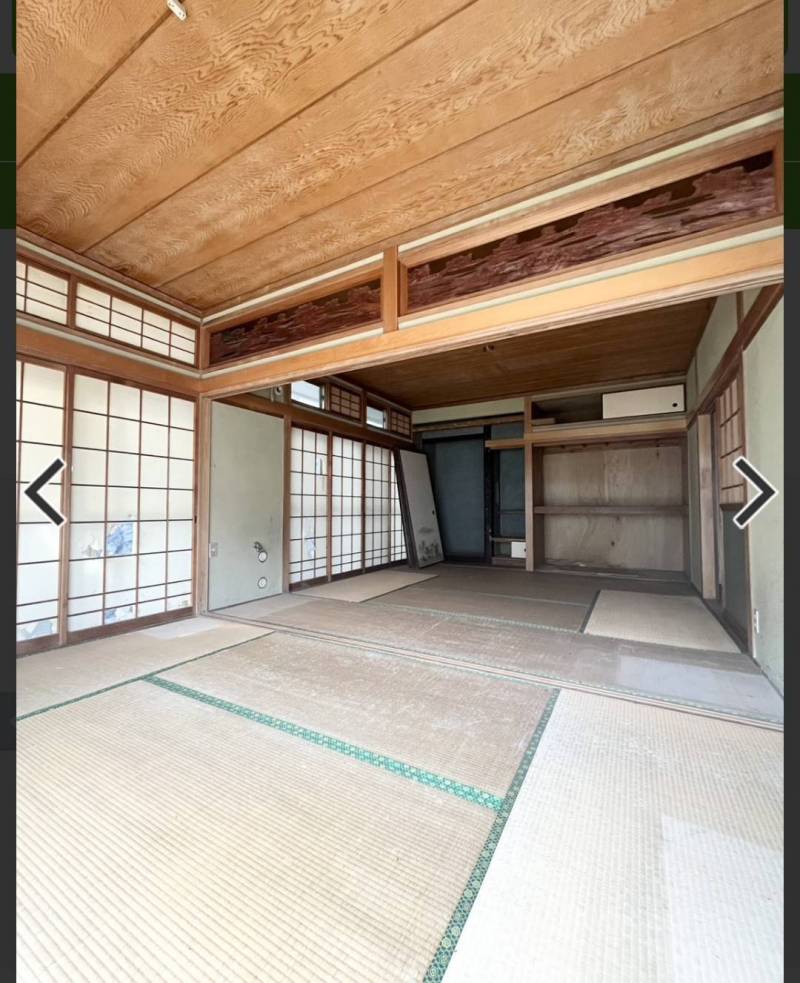Go to the next photo
Image resolution: width=800 pixels, height=983 pixels.
click(754, 492)
